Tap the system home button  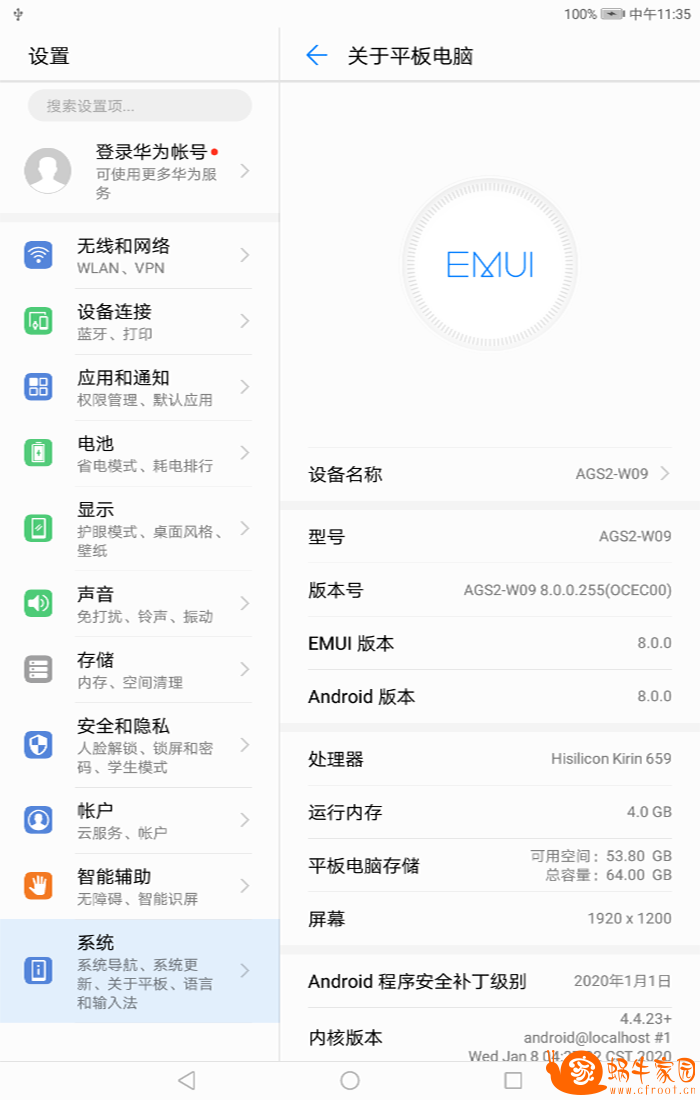pos(350,1080)
